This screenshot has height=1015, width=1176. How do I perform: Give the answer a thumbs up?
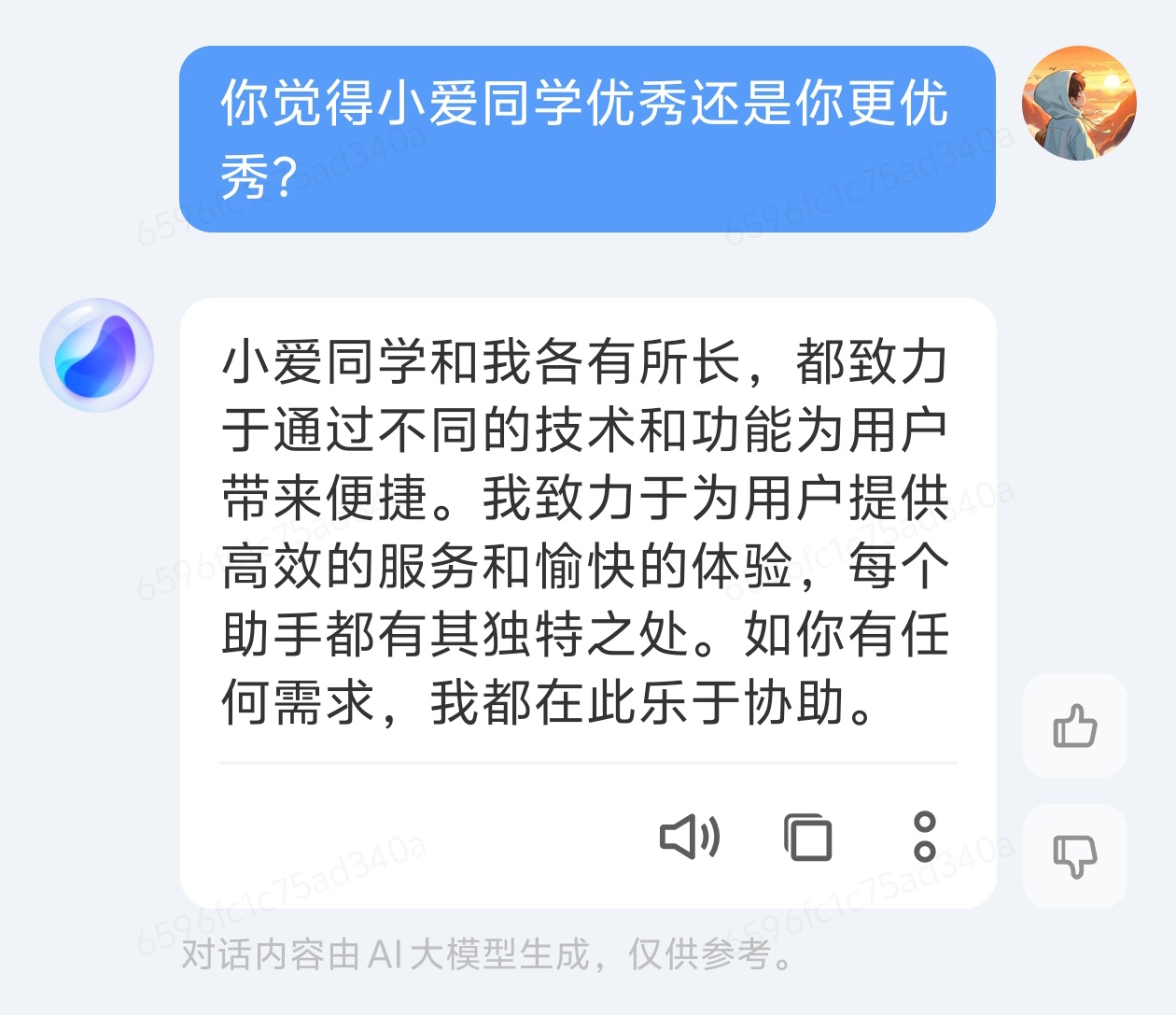tap(1074, 726)
